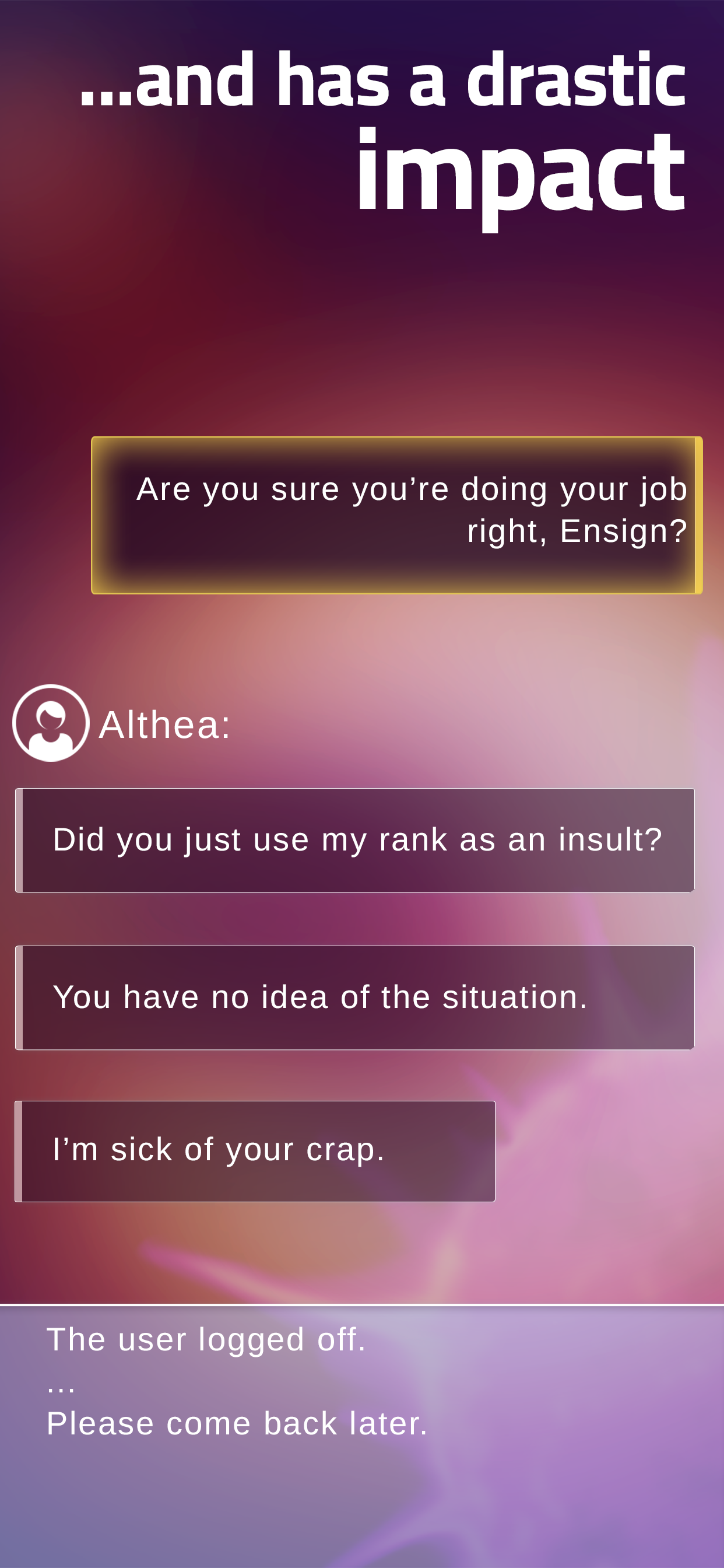The image size is (724, 1568).
Task: Select 'You have no idea of the situation.'
Action: click(x=356, y=997)
